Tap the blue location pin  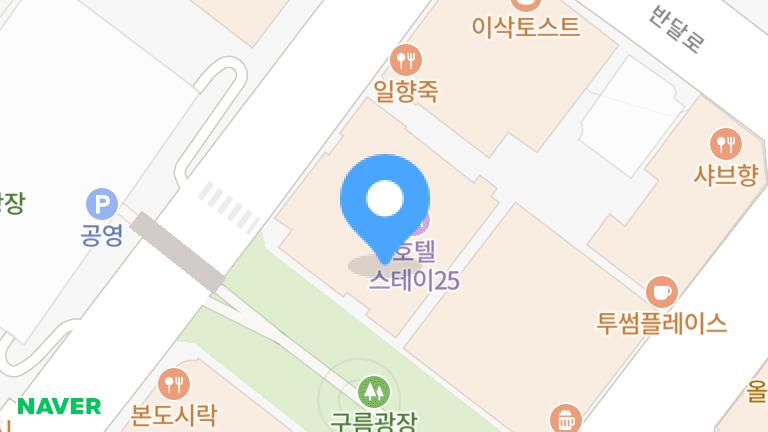tap(385, 200)
